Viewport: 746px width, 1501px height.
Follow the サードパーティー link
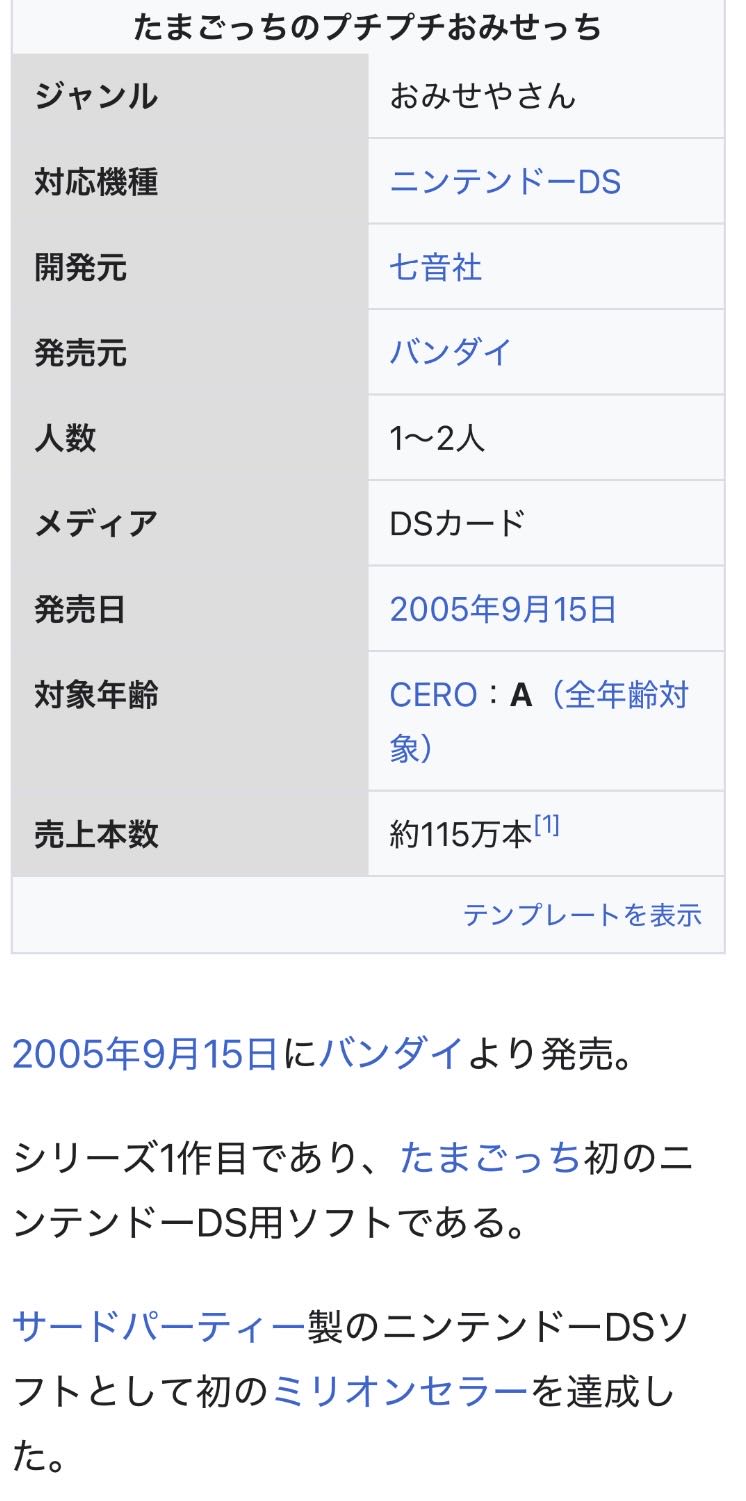click(159, 1327)
